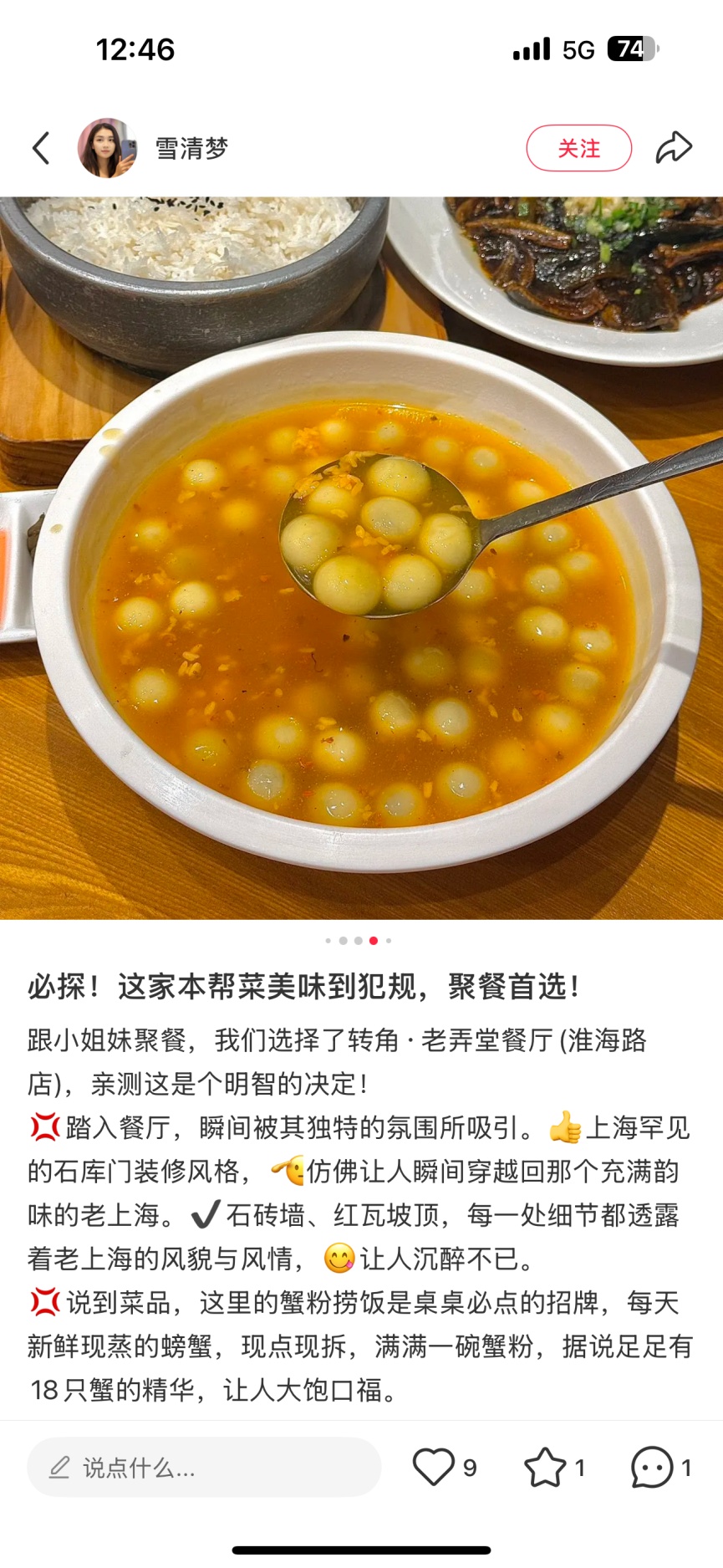This screenshot has height=1568, width=723.
Task: Open author name 雪清梦
Action: (x=191, y=148)
